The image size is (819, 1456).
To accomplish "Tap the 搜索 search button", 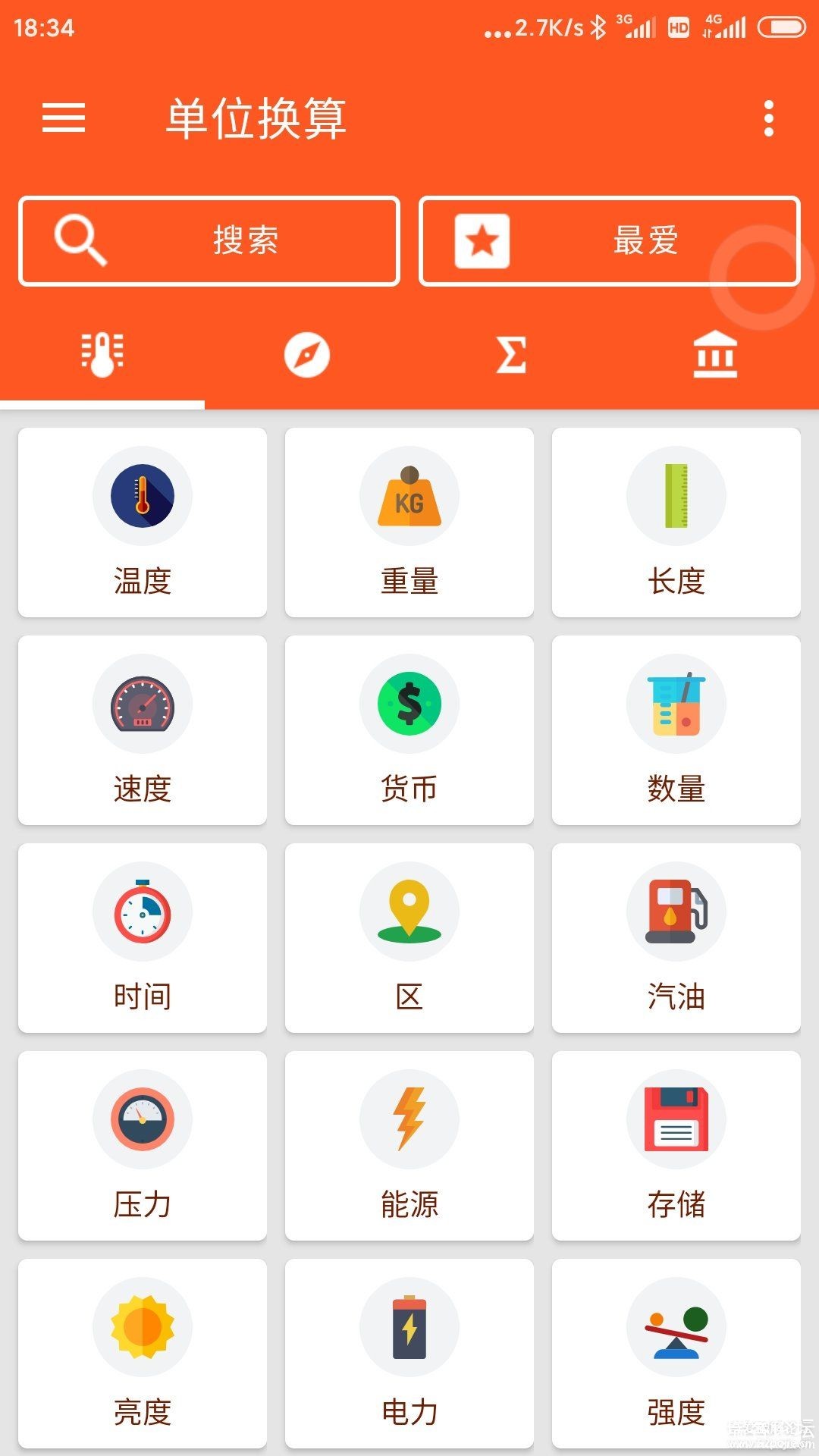I will [x=209, y=241].
